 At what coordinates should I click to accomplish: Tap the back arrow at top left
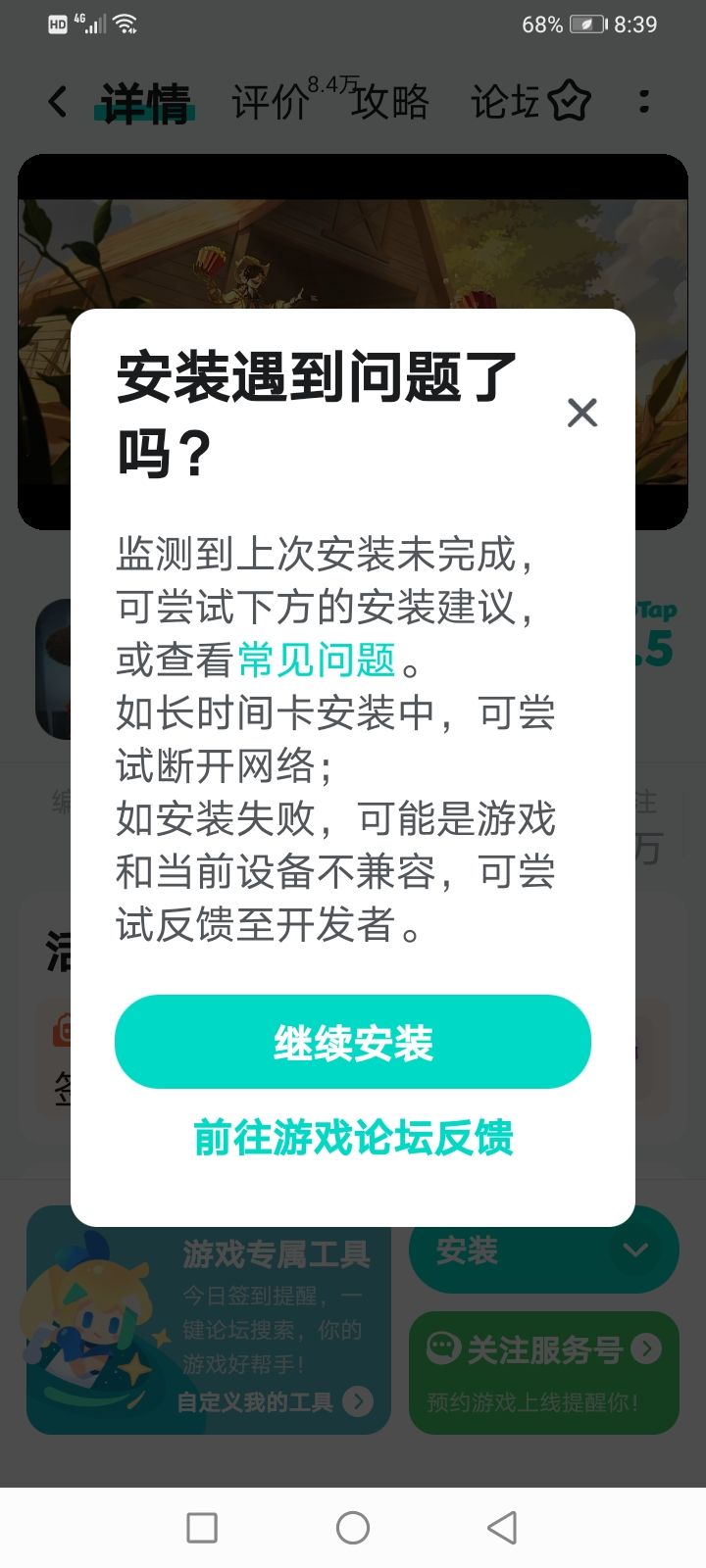pyautogui.click(x=56, y=102)
